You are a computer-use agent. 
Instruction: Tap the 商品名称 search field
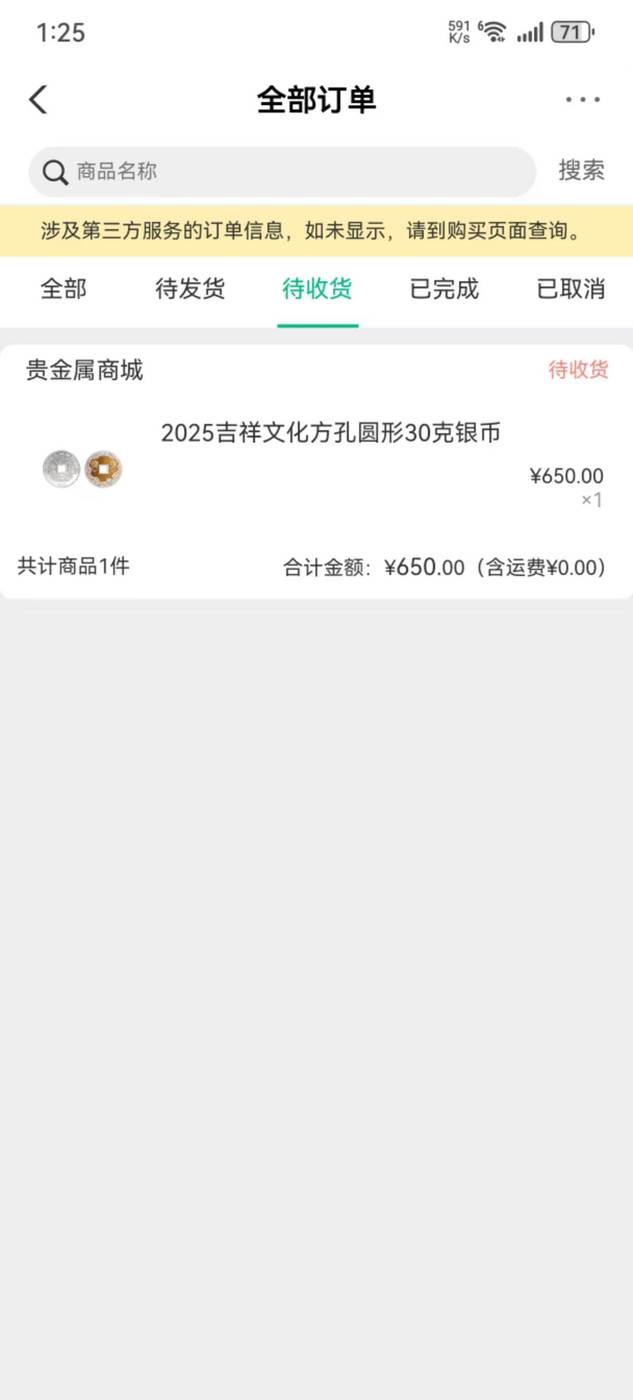click(282, 172)
